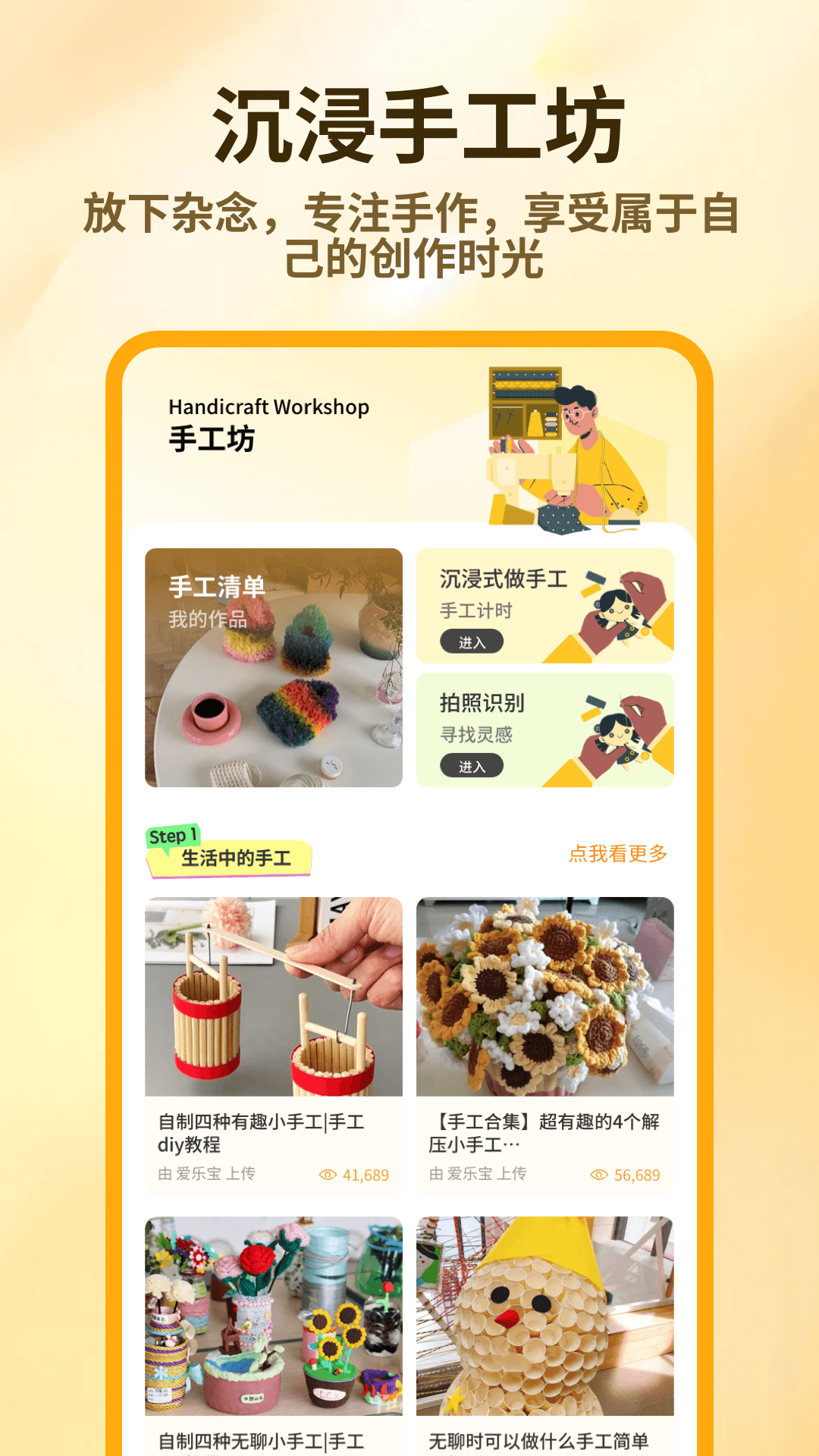Viewport: 819px width, 1456px height.
Task: Click the eye icon next to 56,689 views
Action: (x=599, y=1174)
